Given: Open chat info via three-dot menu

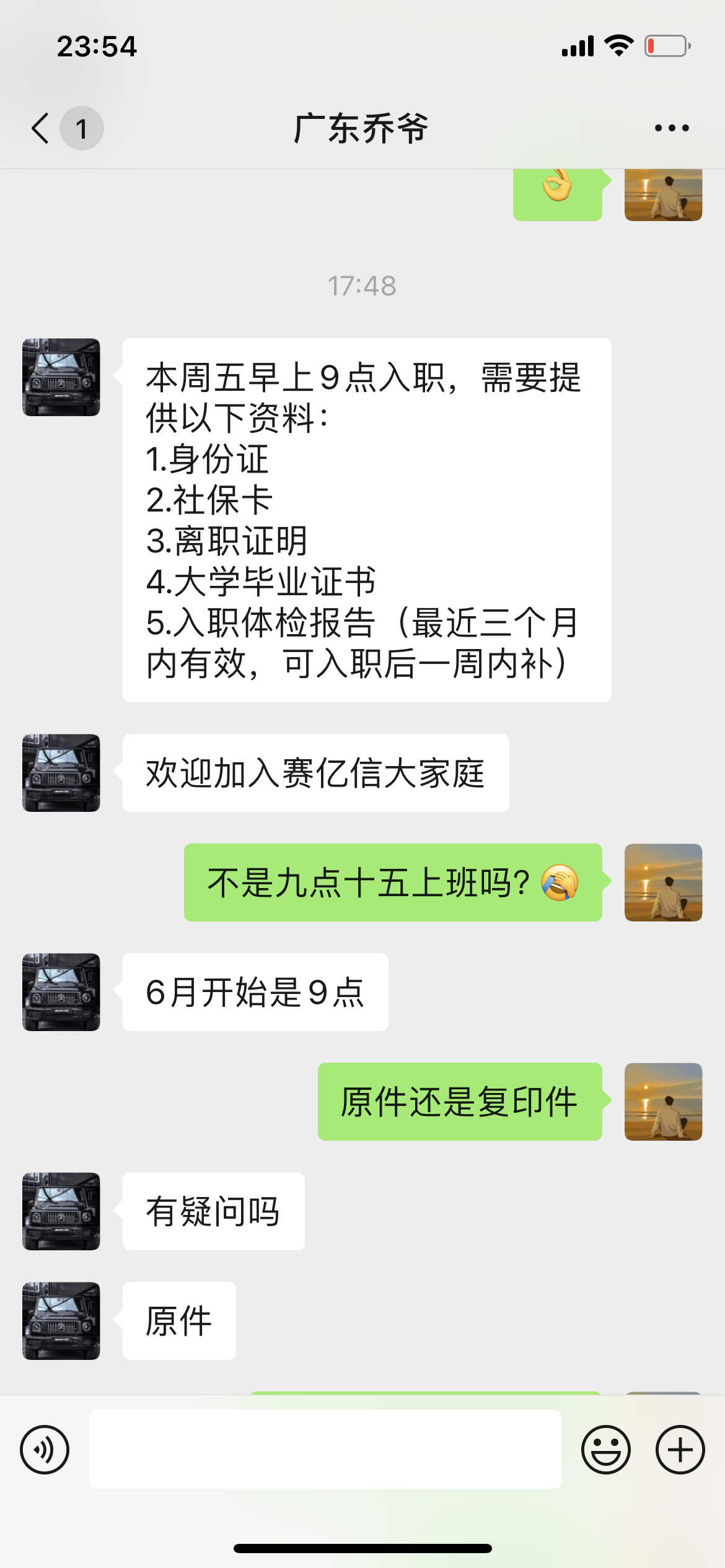Looking at the screenshot, I should [672, 128].
